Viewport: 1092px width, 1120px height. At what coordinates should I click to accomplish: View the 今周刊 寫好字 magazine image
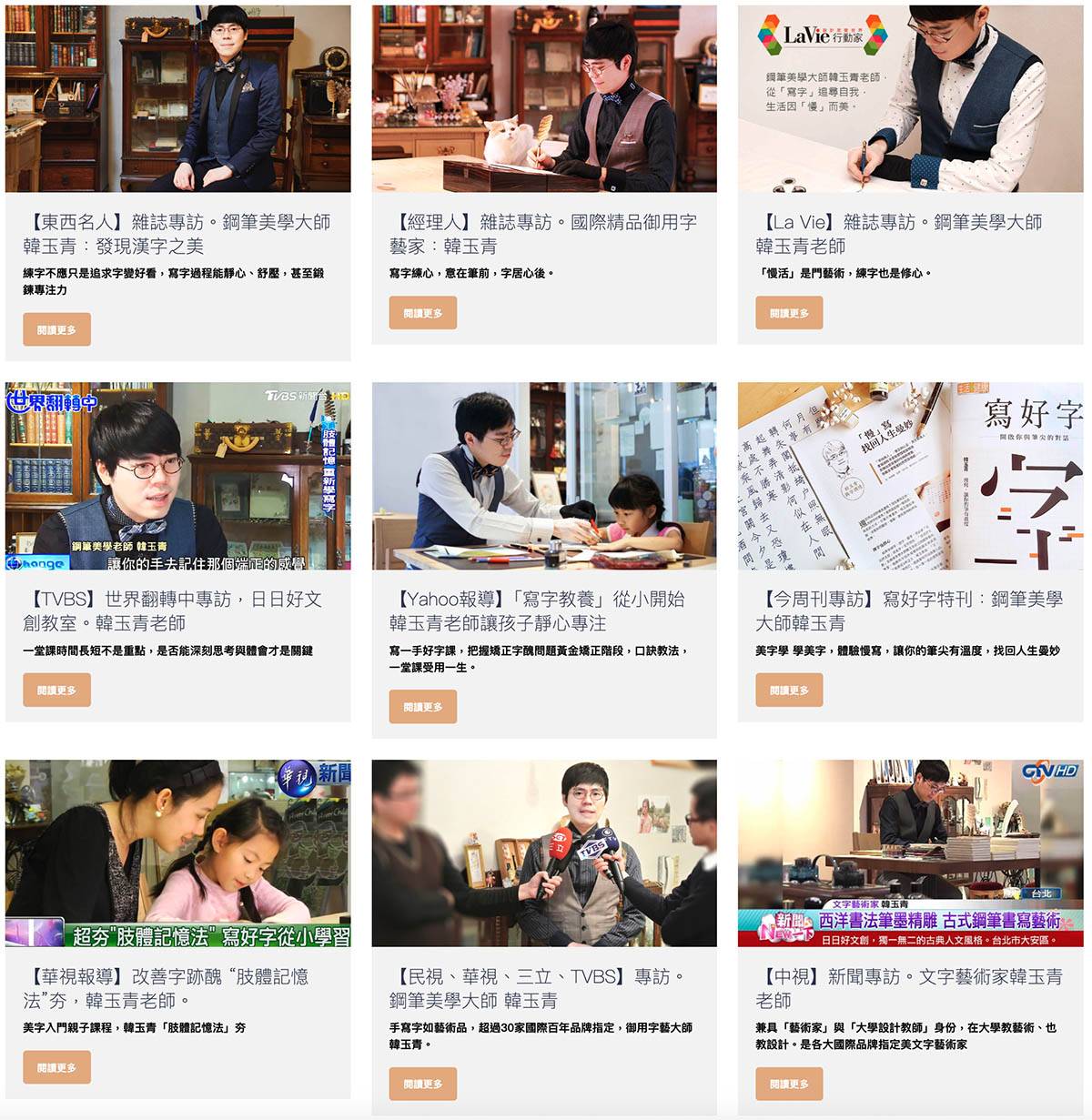(x=910, y=476)
